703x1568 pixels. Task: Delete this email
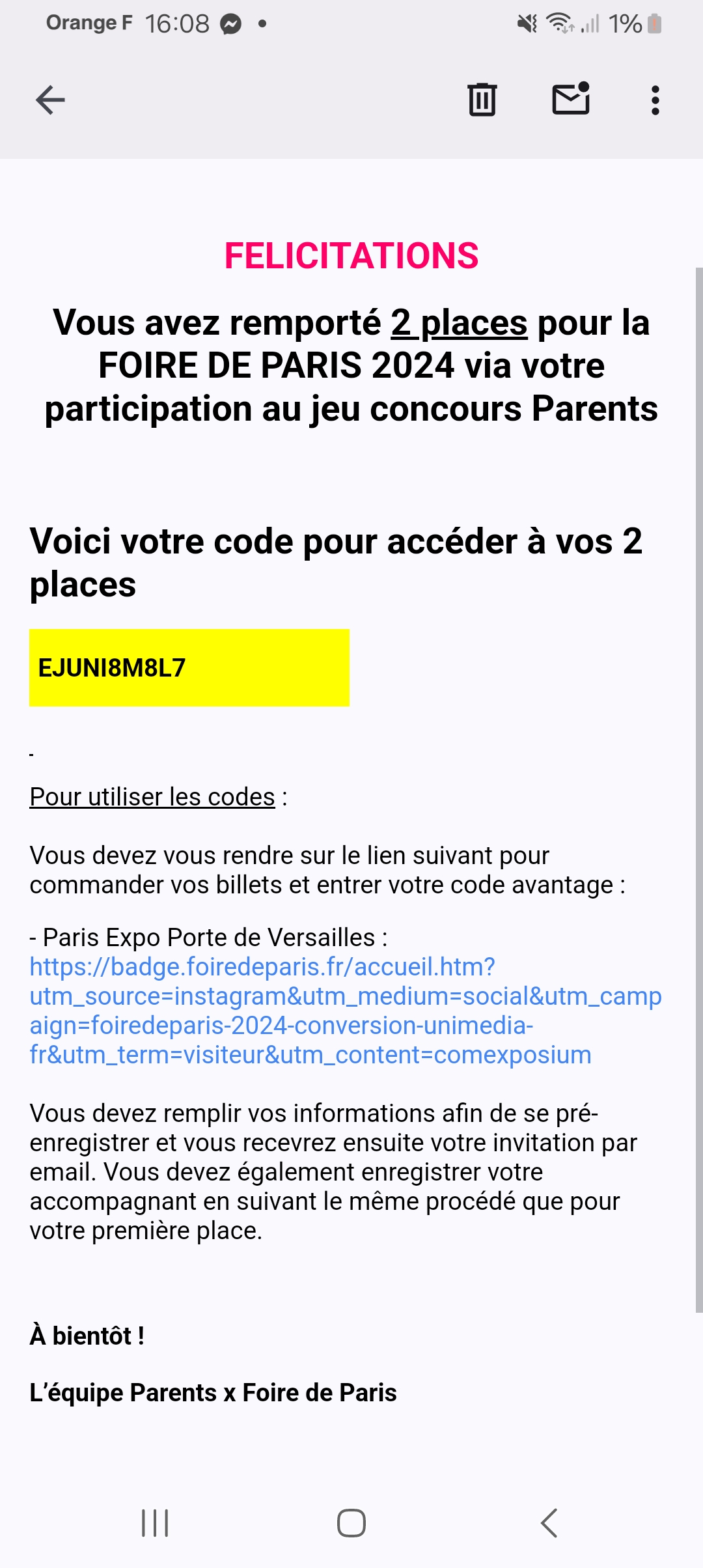(x=482, y=100)
